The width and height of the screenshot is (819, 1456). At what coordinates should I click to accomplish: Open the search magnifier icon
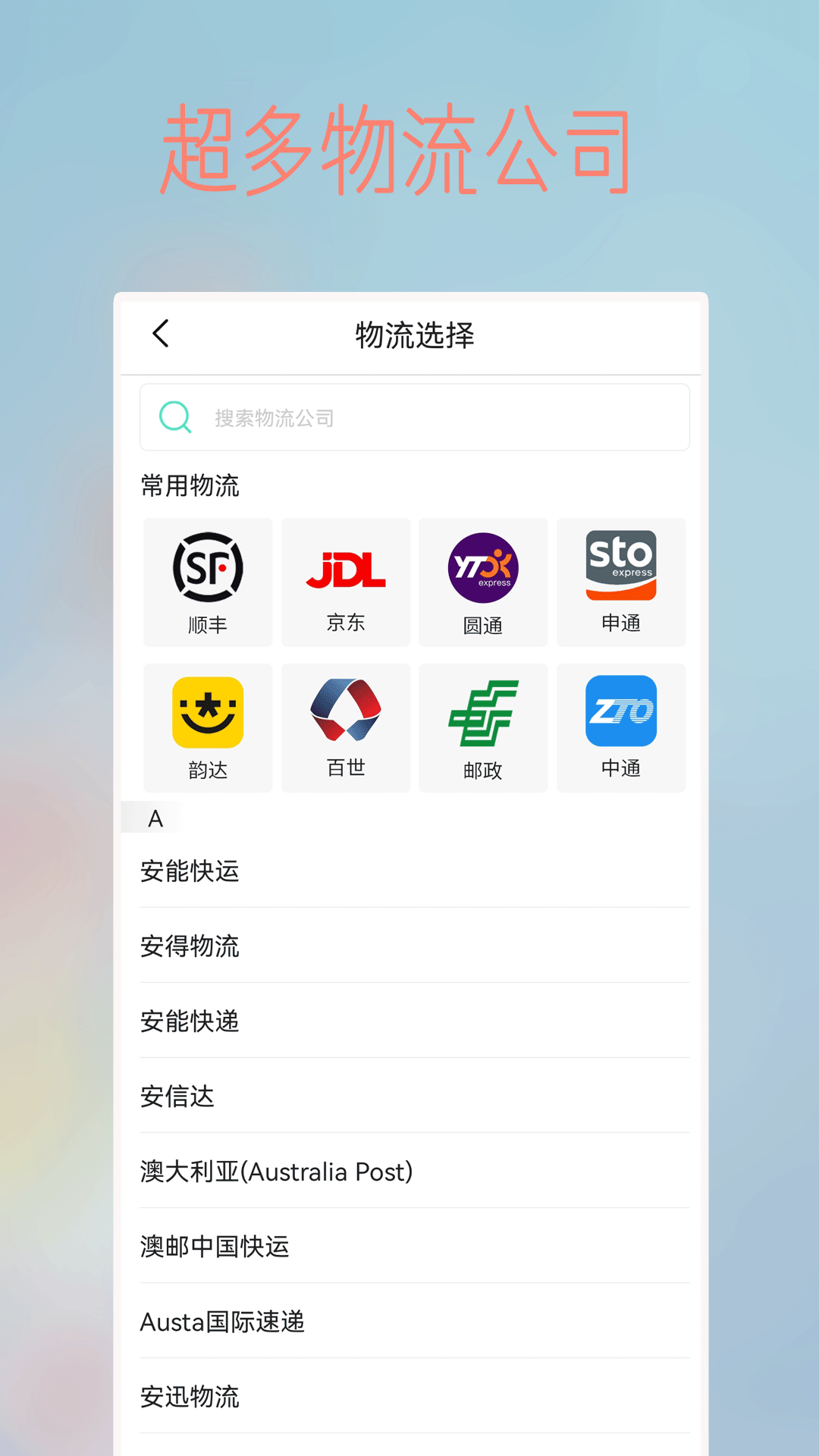tap(174, 416)
